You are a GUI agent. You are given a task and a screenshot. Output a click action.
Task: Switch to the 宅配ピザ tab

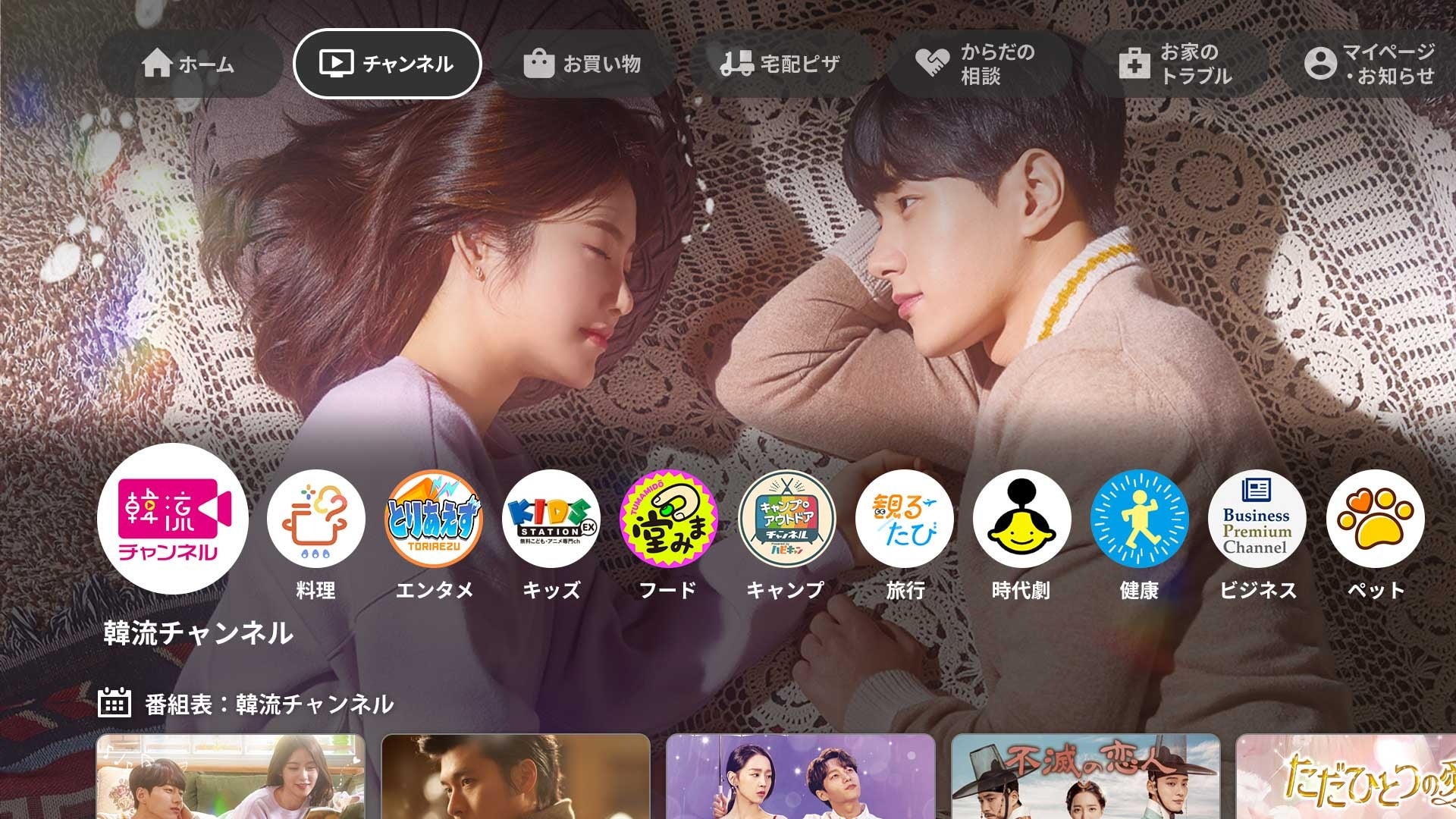click(781, 64)
